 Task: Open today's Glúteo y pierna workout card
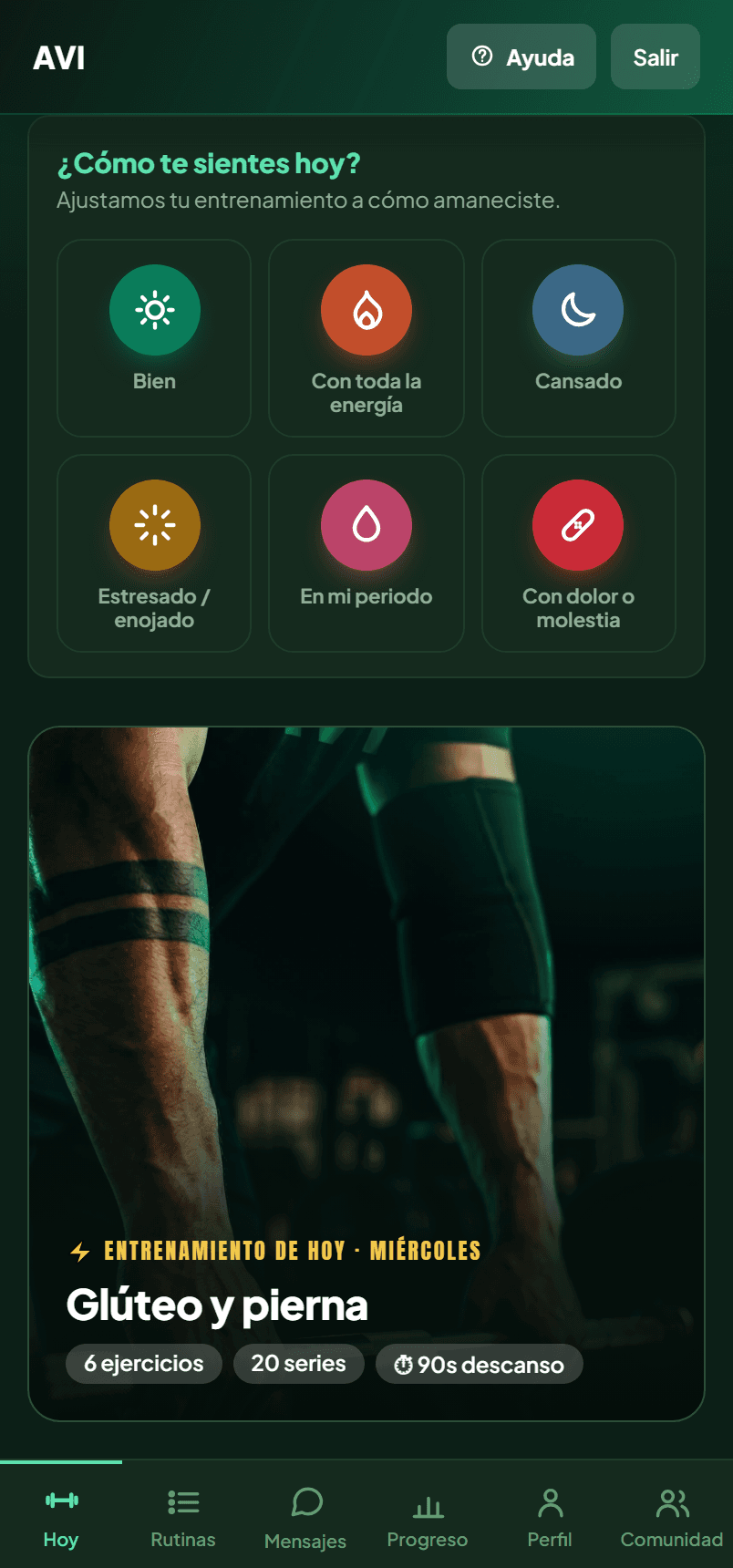click(x=366, y=1074)
